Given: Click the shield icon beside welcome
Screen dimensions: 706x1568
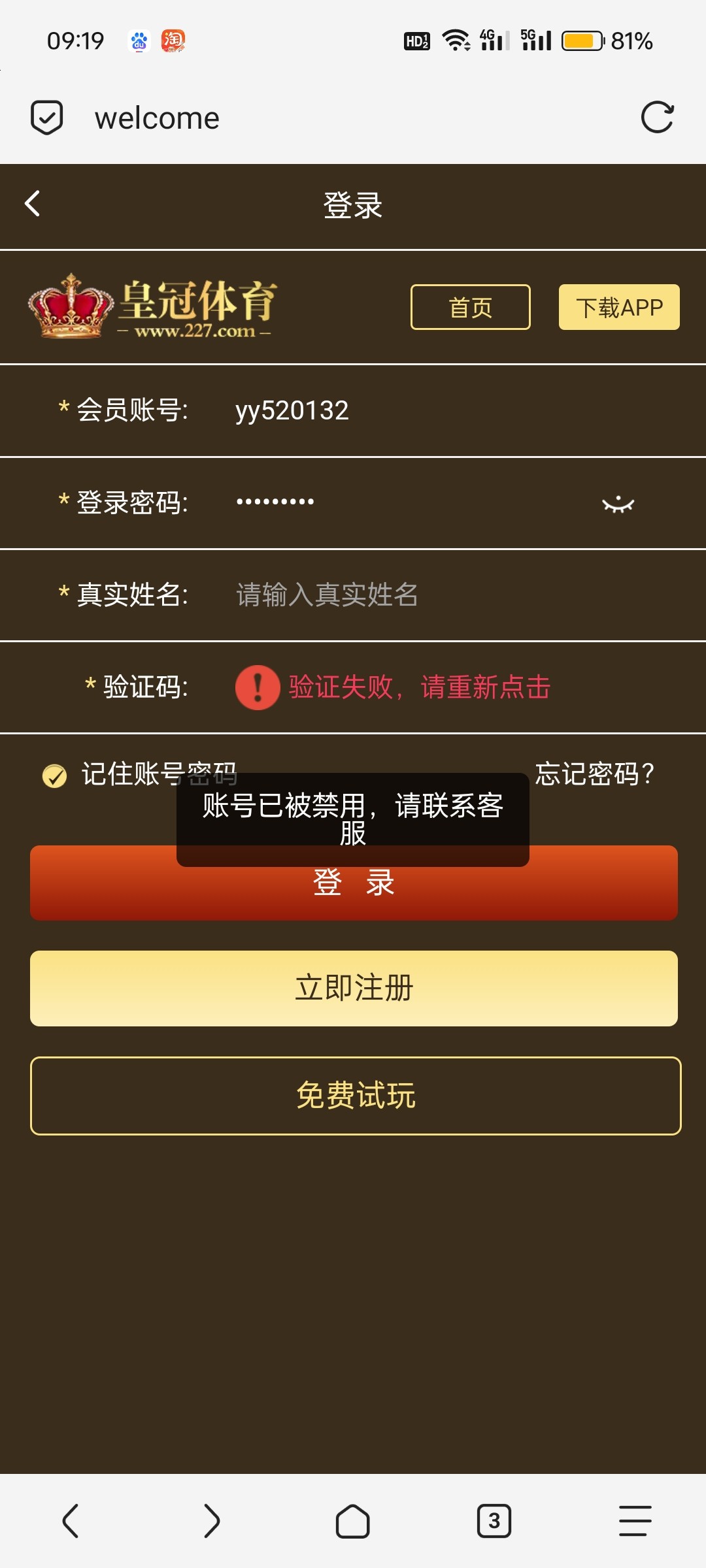Looking at the screenshot, I should pos(46,118).
